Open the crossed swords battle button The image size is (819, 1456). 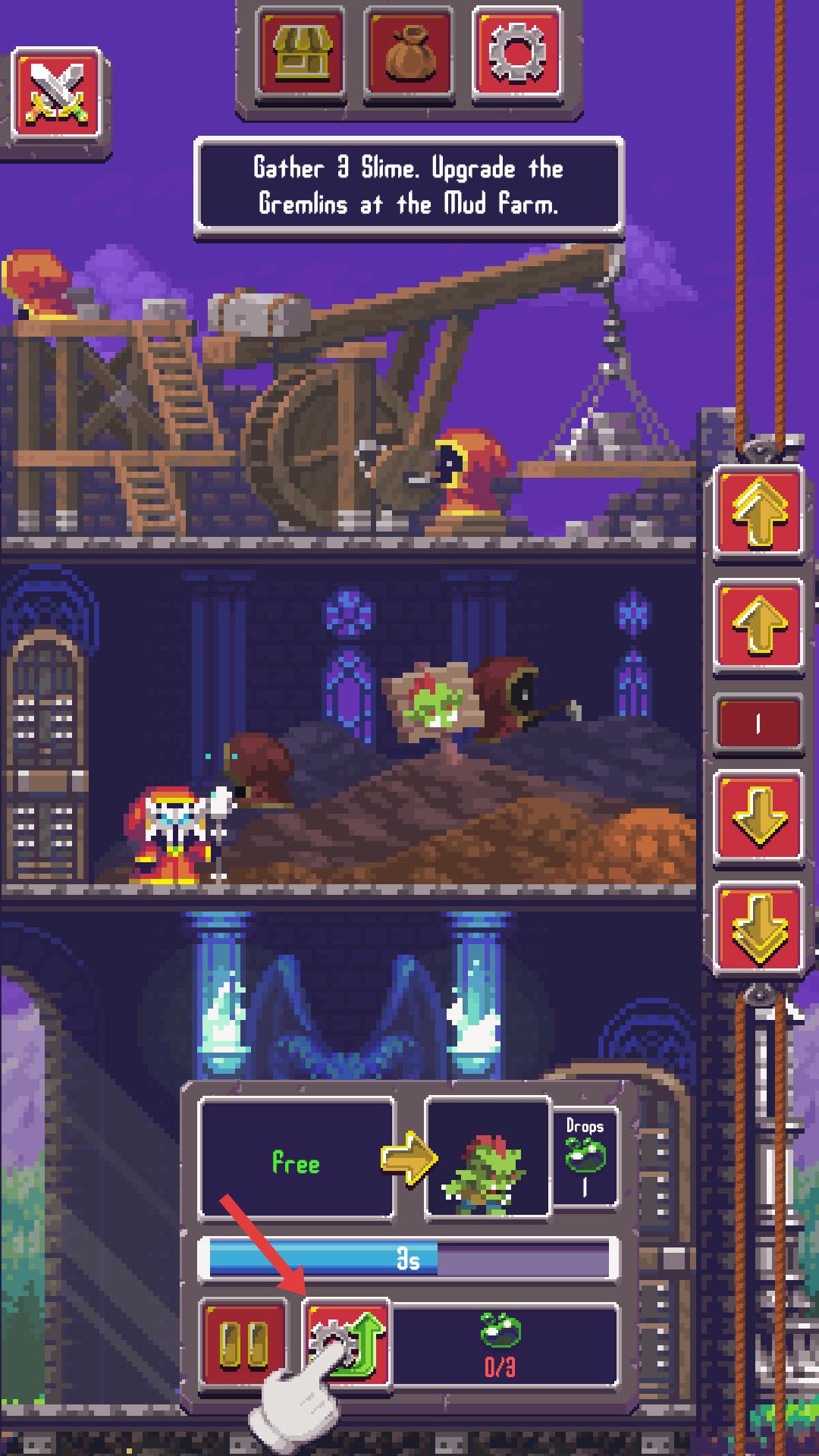57,93
